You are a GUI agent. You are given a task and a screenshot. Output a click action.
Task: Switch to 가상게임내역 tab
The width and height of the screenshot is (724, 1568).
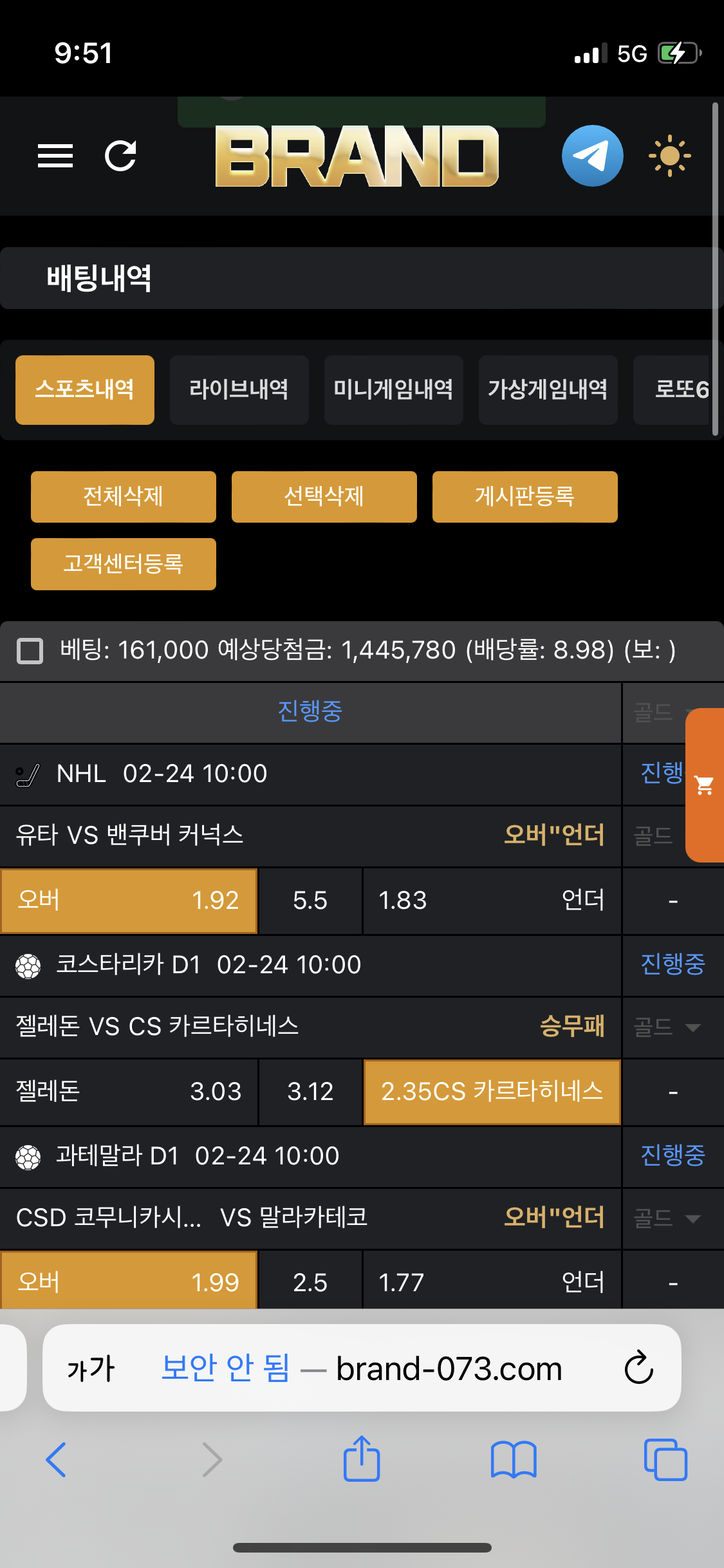pyautogui.click(x=548, y=389)
